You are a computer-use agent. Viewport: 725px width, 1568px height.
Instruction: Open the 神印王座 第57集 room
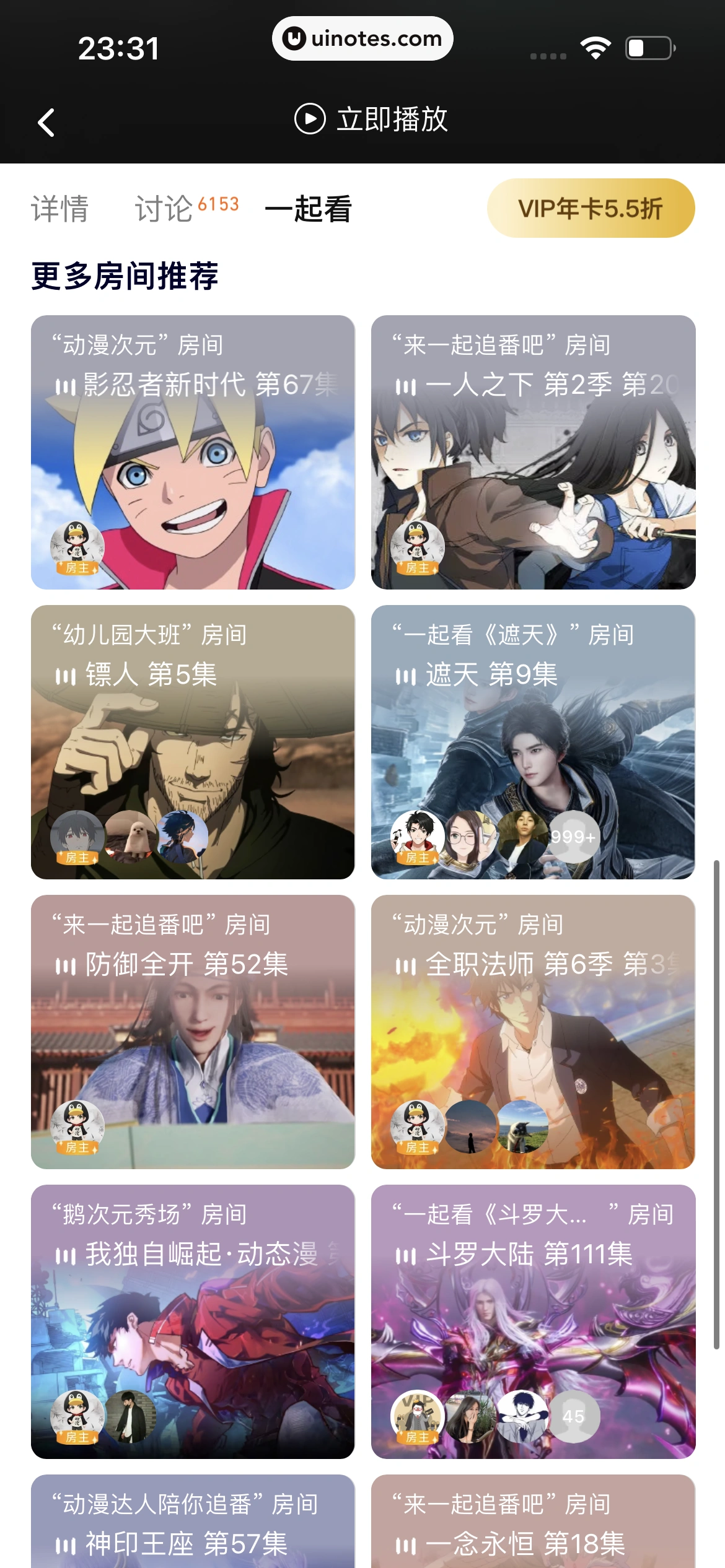point(193,1523)
